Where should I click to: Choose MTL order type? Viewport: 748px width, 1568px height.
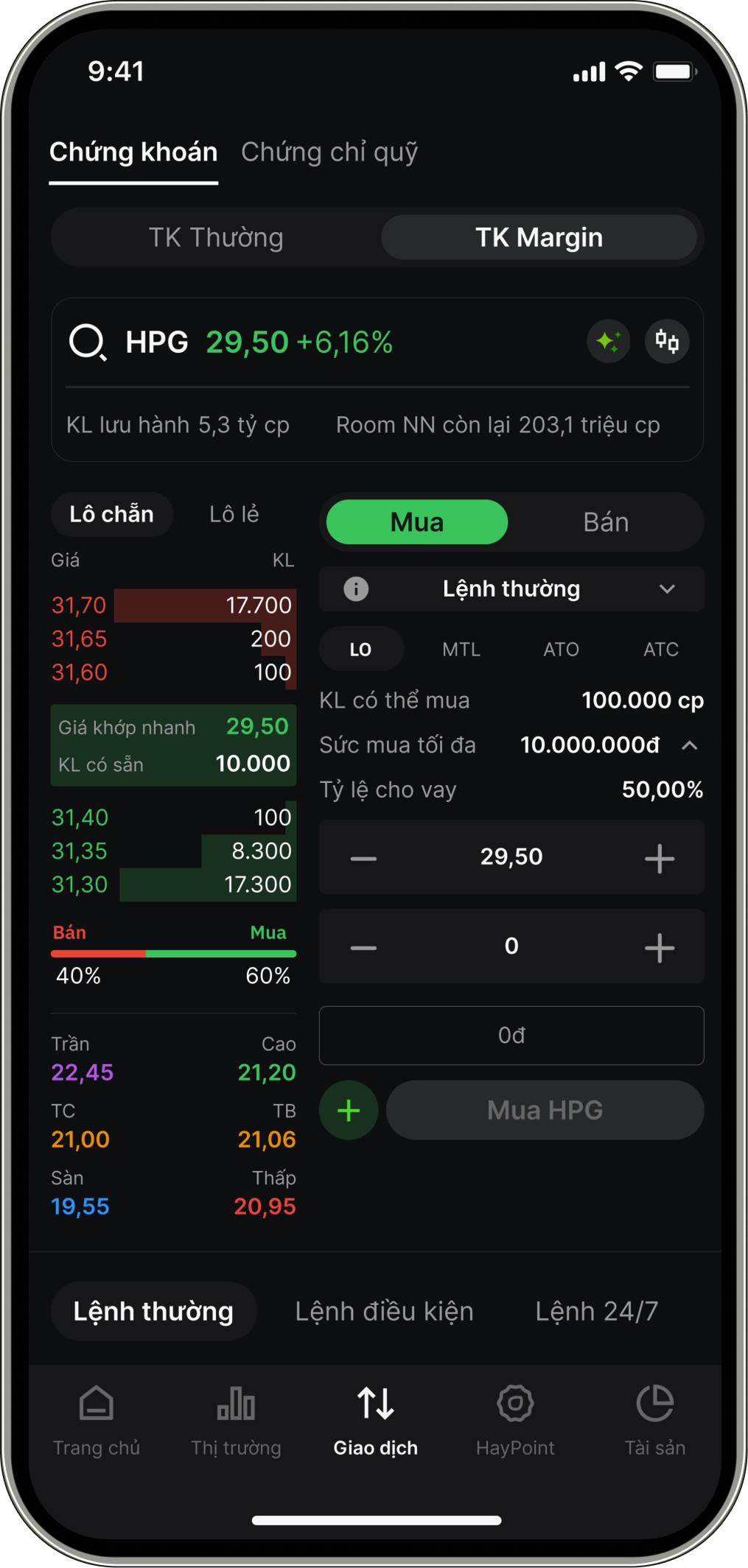coord(461,650)
